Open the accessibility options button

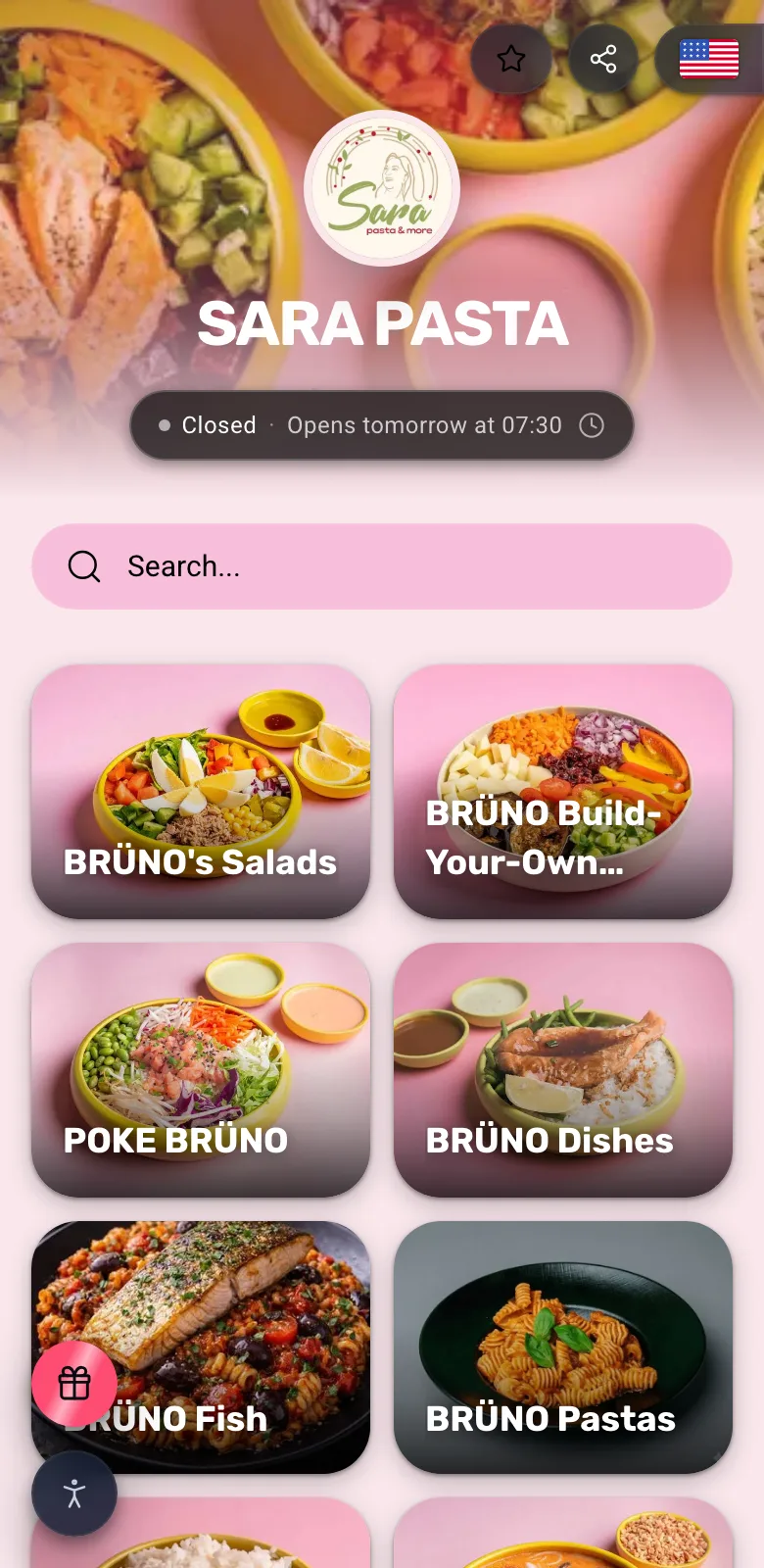pyautogui.click(x=74, y=1494)
